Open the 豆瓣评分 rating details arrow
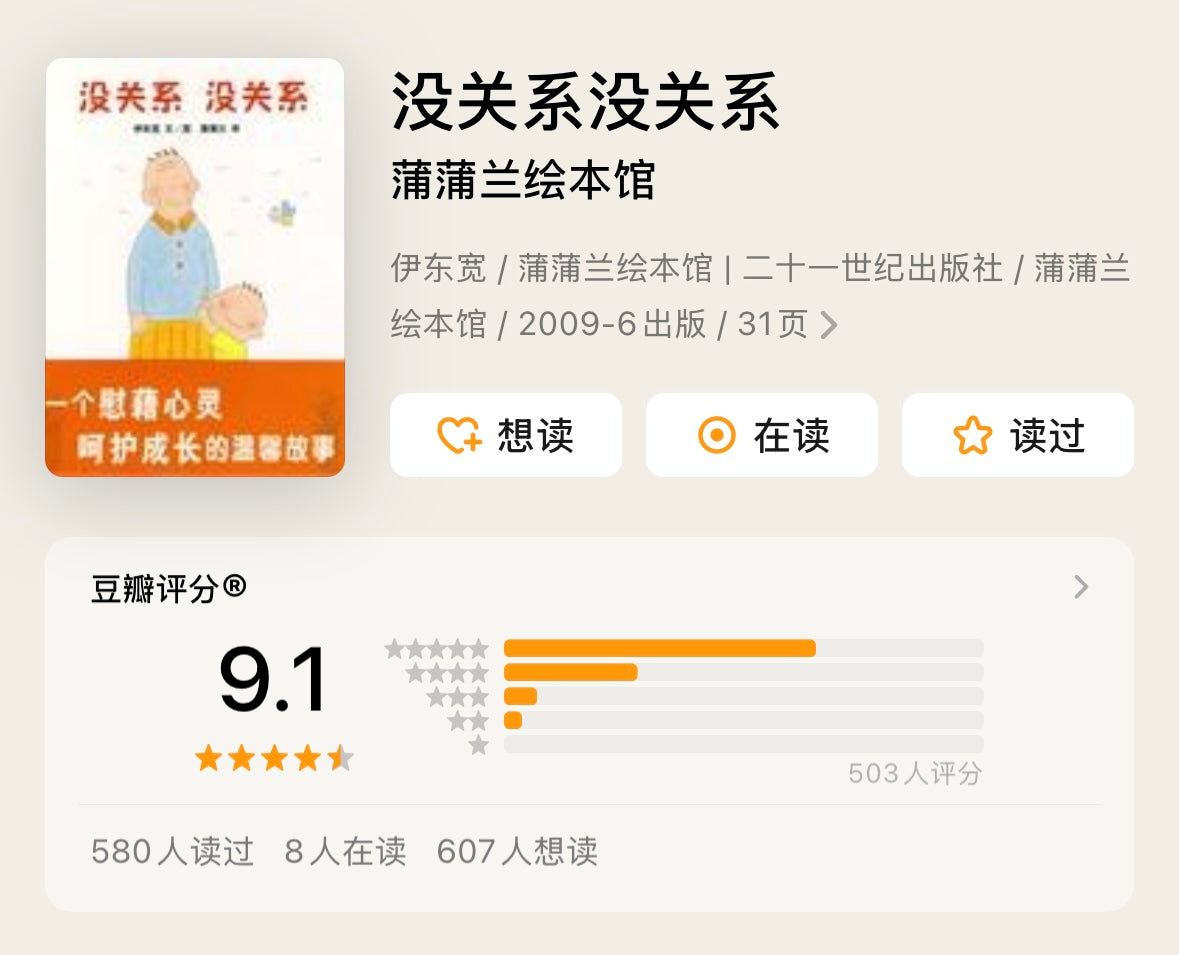 click(x=1080, y=587)
